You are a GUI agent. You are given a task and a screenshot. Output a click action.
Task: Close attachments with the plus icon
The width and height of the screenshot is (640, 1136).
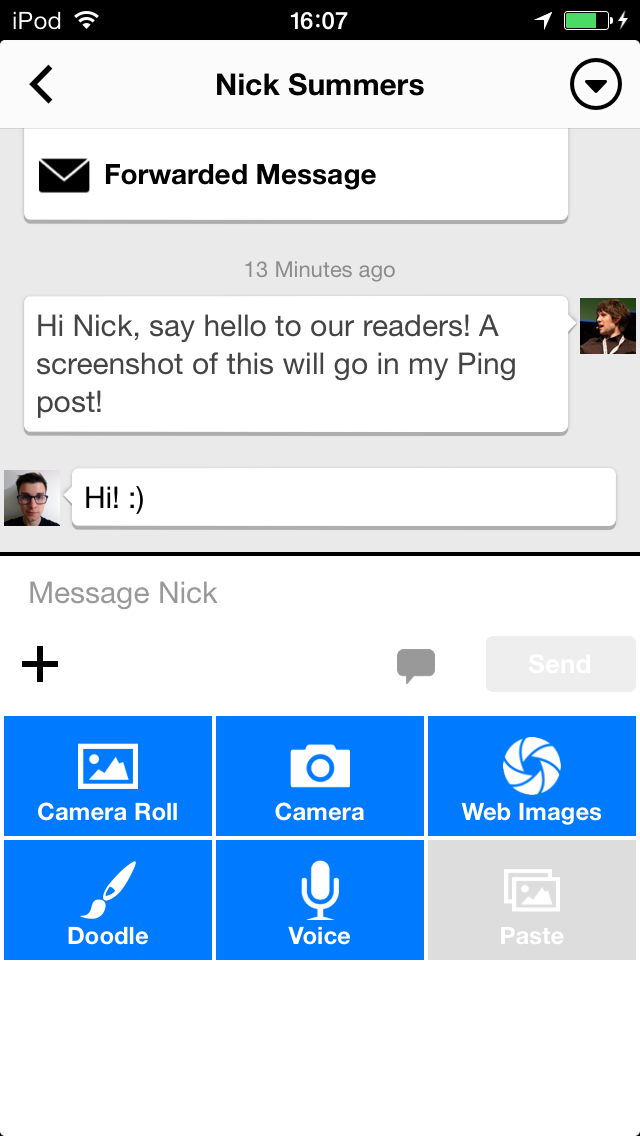40,664
